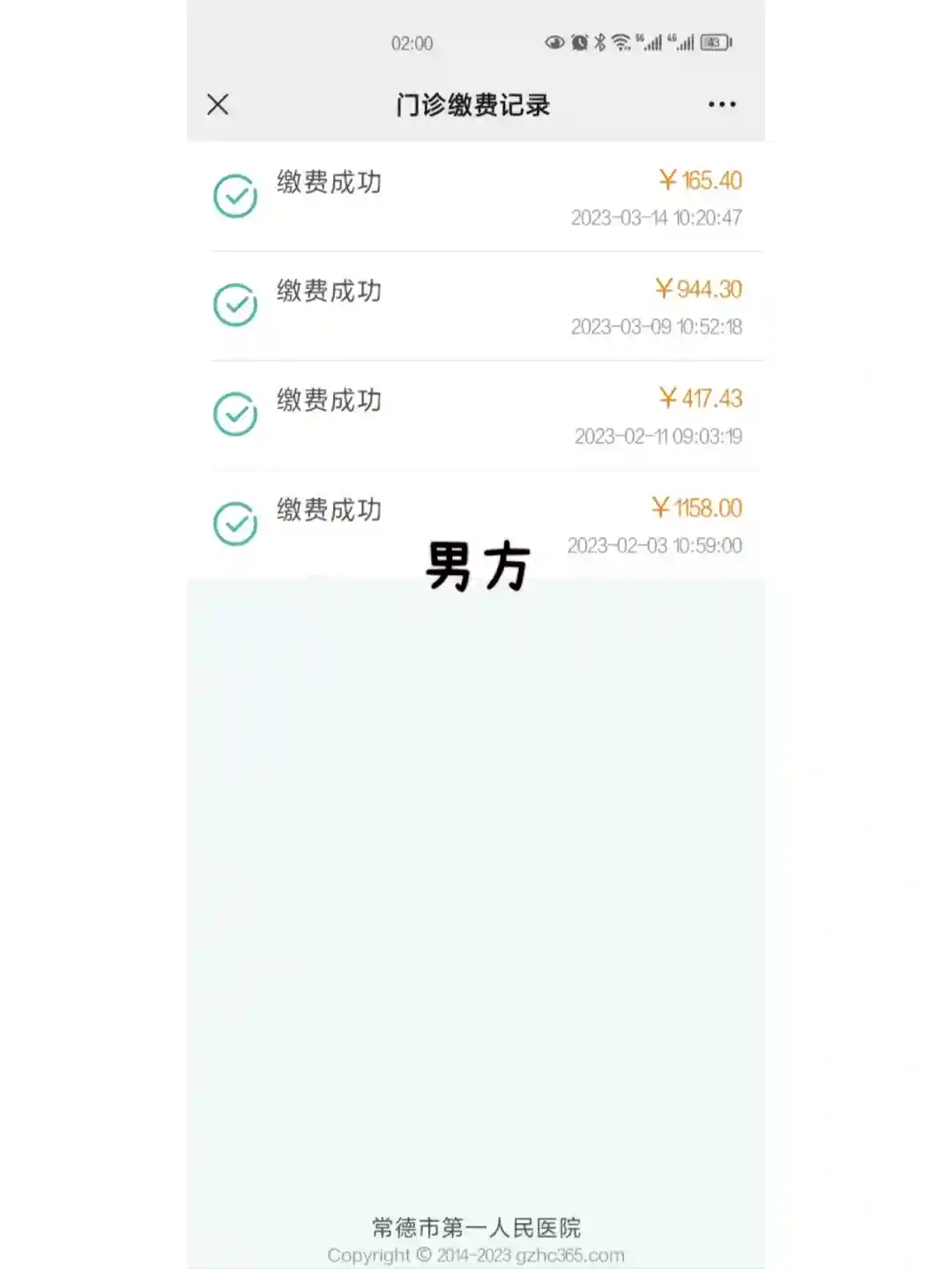Close the outpatient payment records page

(x=218, y=105)
